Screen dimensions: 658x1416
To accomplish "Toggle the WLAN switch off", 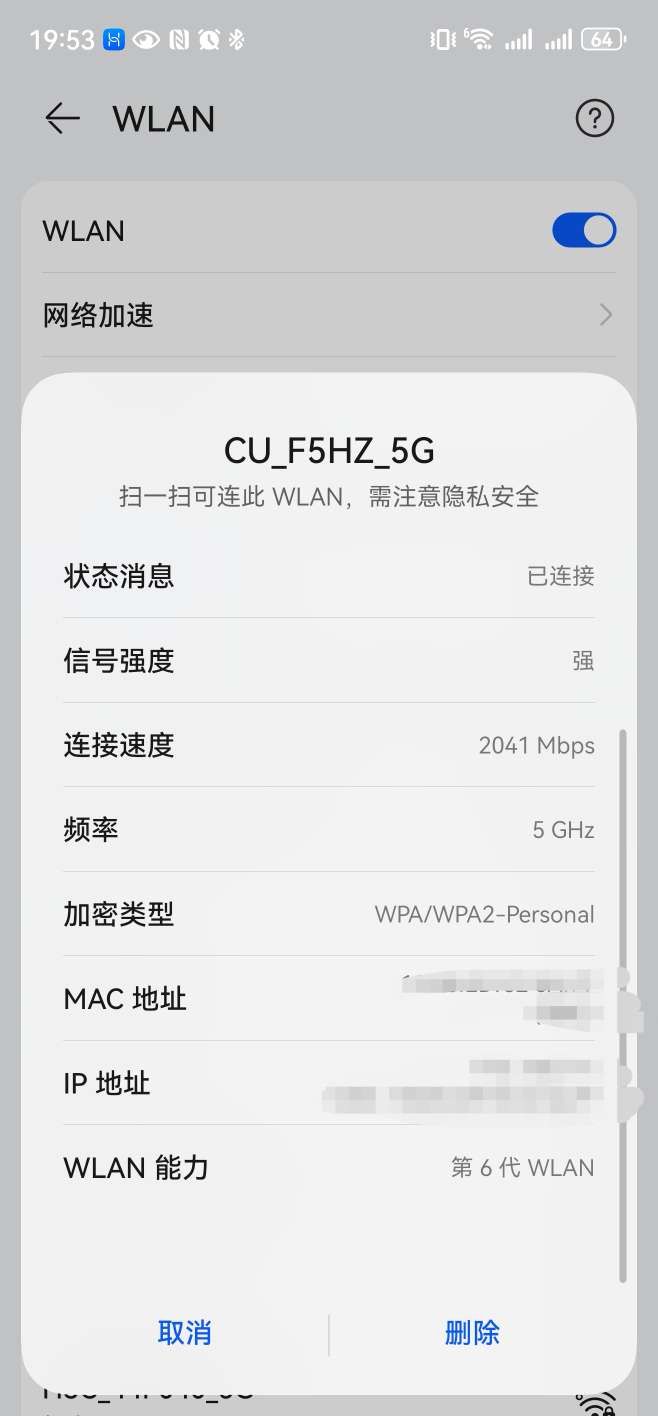I will 584,231.
